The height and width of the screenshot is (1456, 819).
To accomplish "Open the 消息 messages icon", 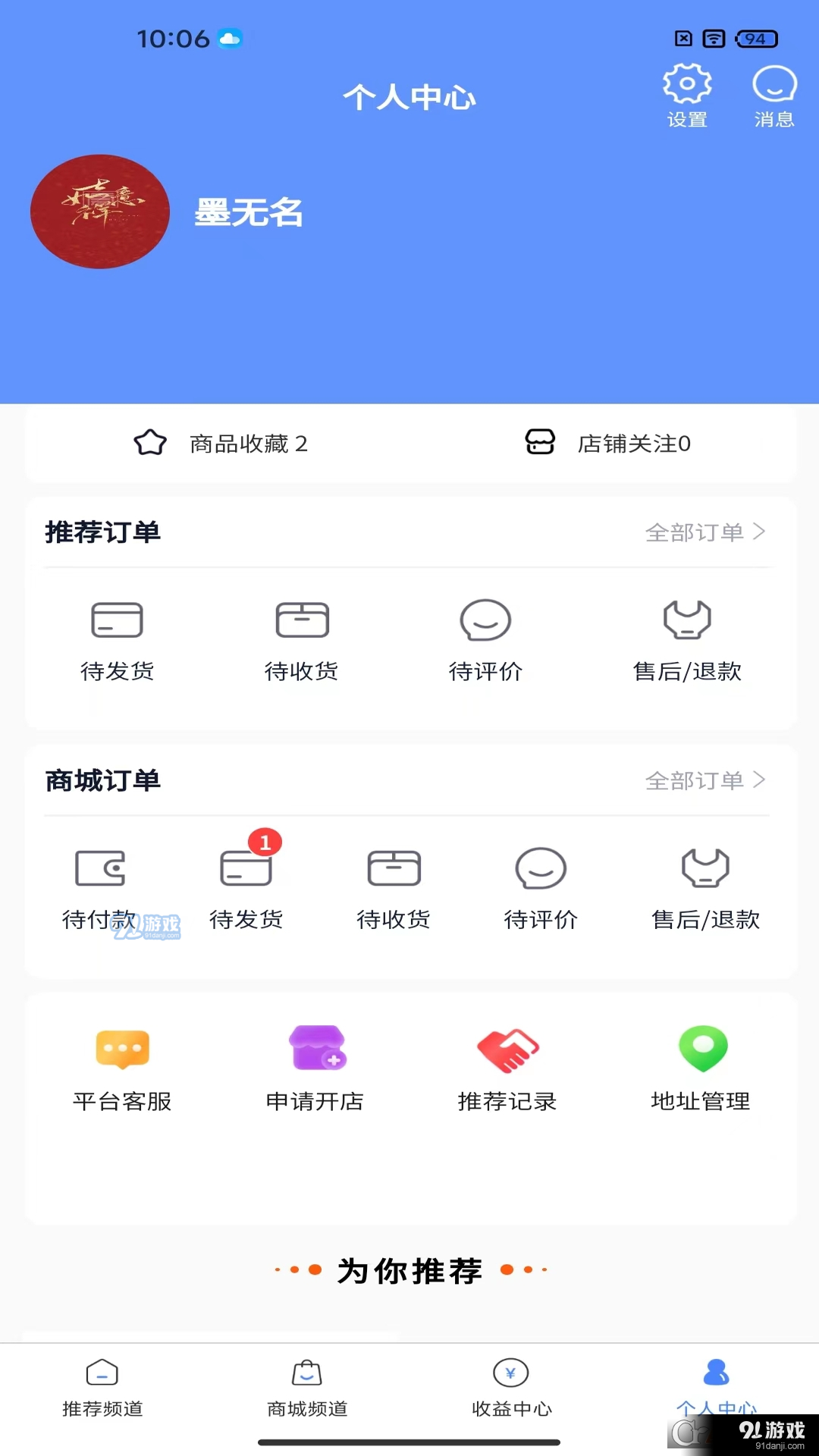I will pyautogui.click(x=772, y=91).
